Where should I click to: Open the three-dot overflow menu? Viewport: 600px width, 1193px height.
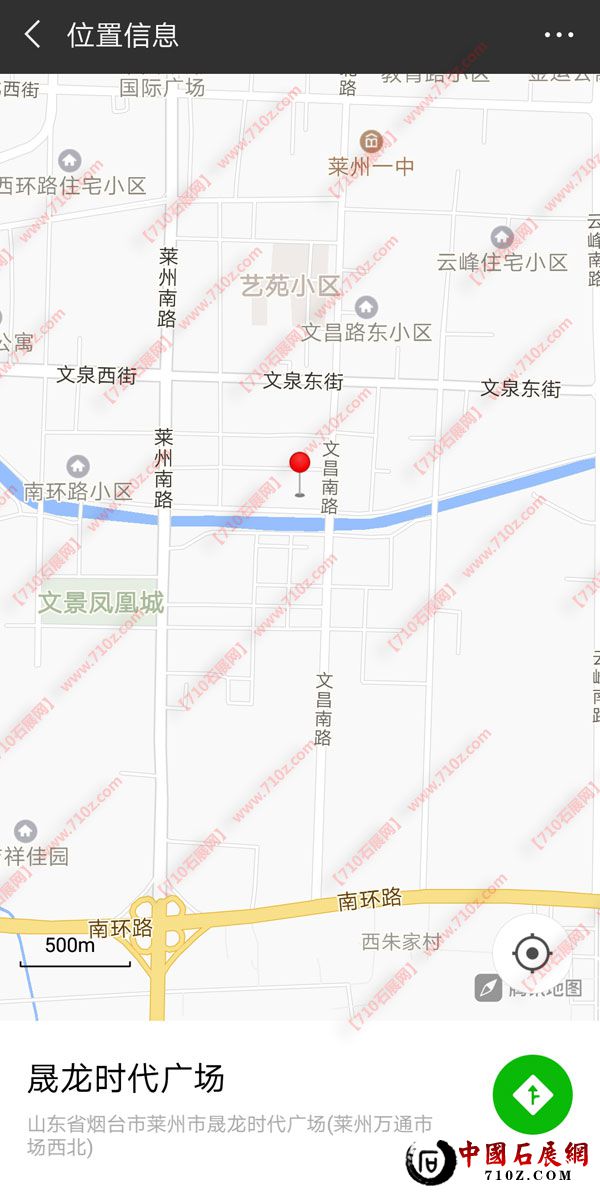coord(559,35)
